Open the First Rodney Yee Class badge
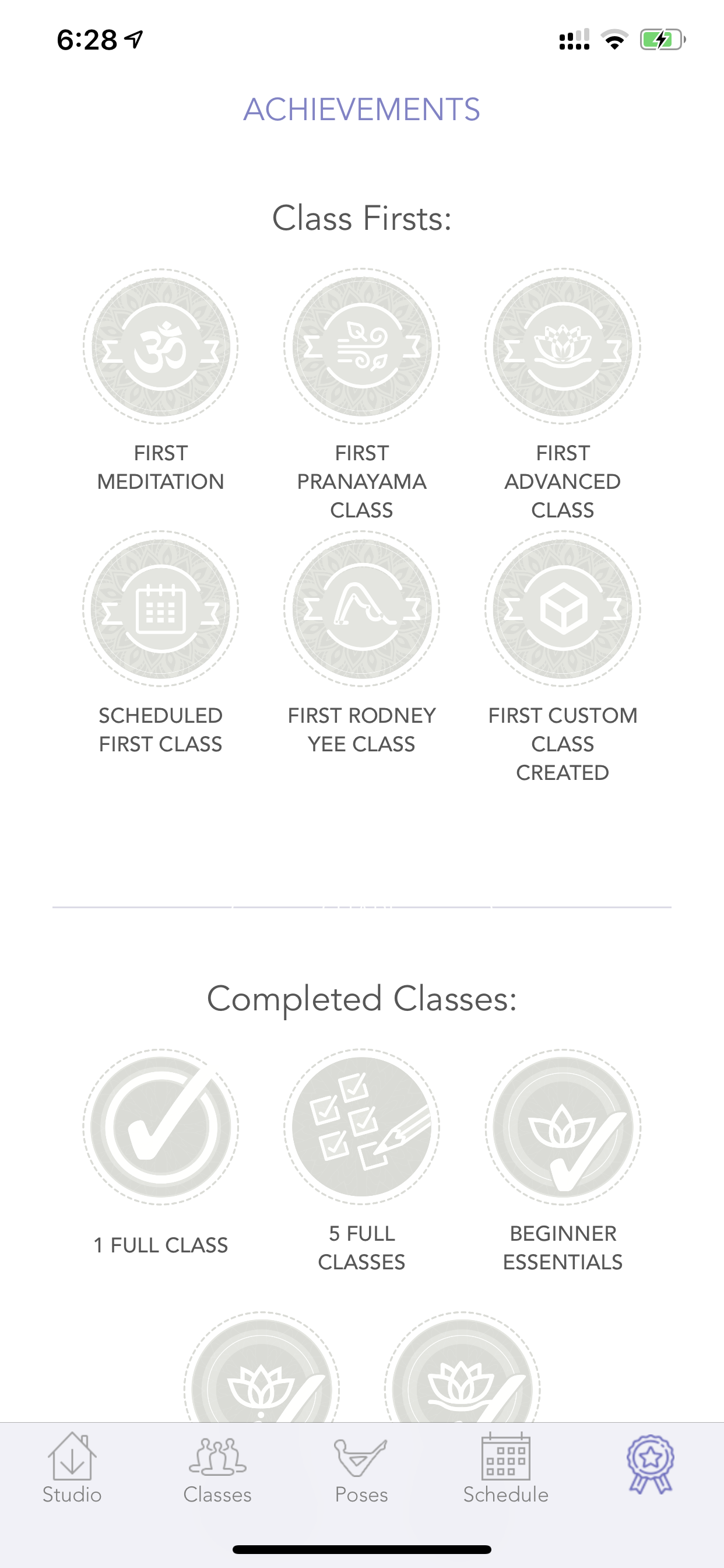The image size is (724, 1568). pos(362,608)
